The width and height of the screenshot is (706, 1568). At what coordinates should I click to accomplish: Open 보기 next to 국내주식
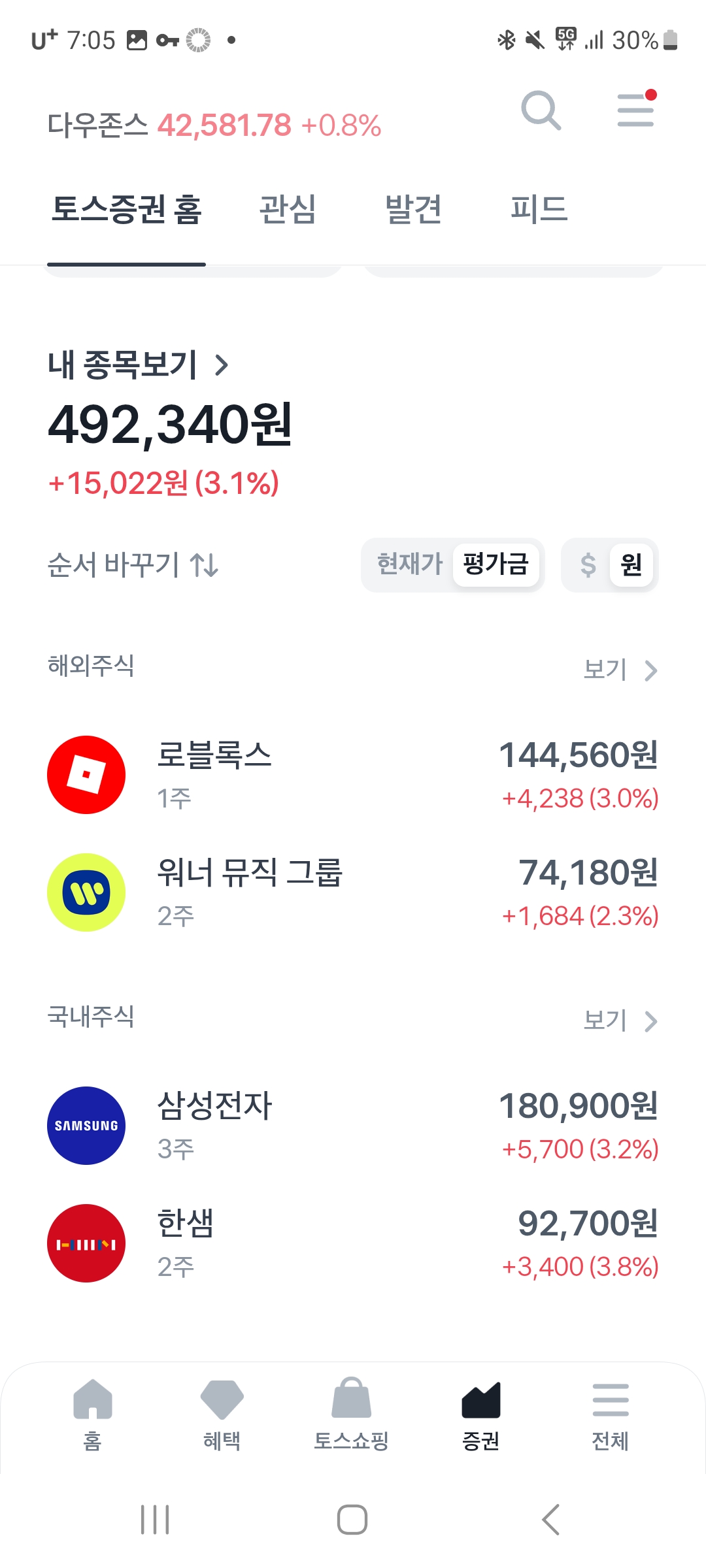620,1021
